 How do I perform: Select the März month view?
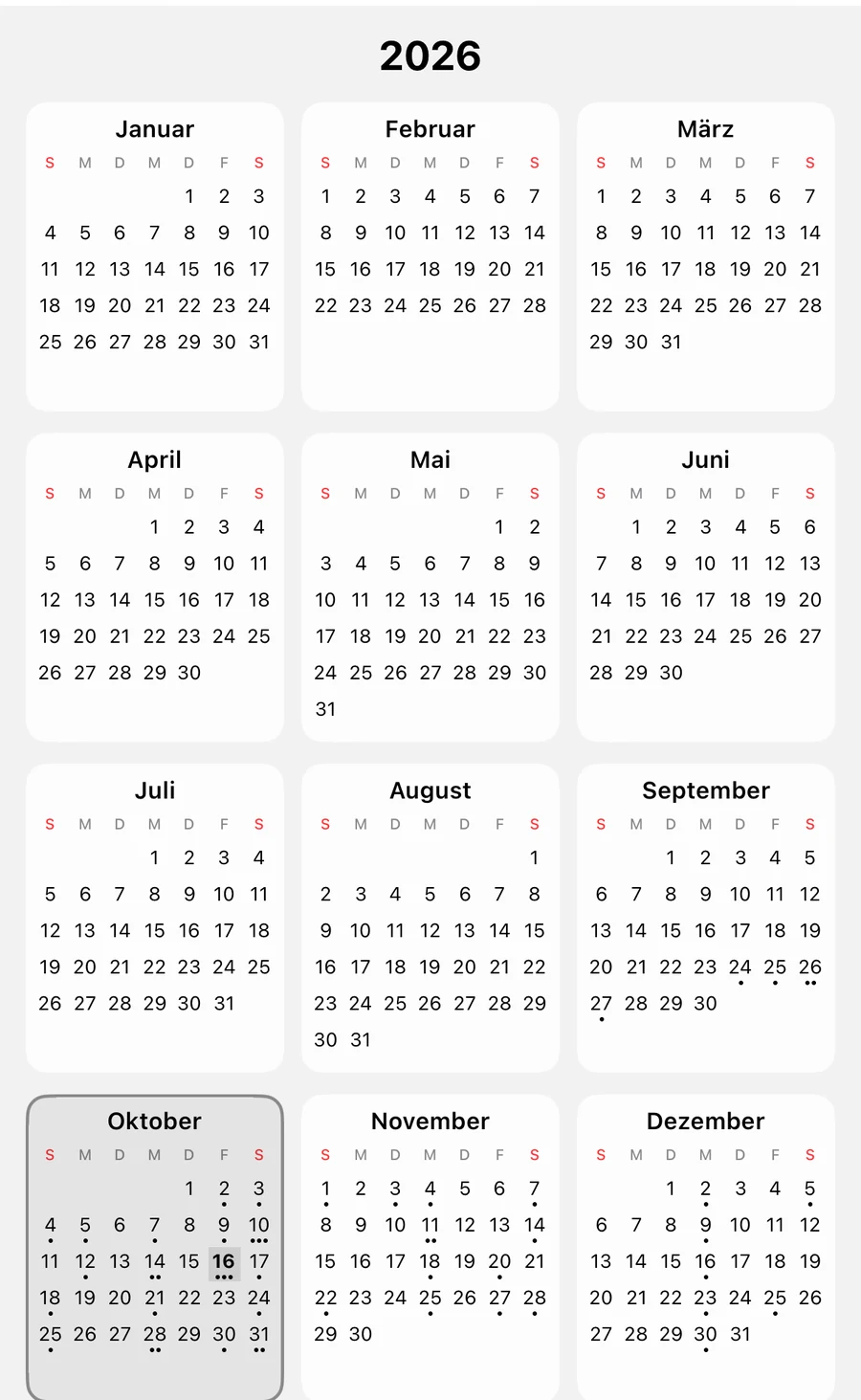[x=706, y=256]
